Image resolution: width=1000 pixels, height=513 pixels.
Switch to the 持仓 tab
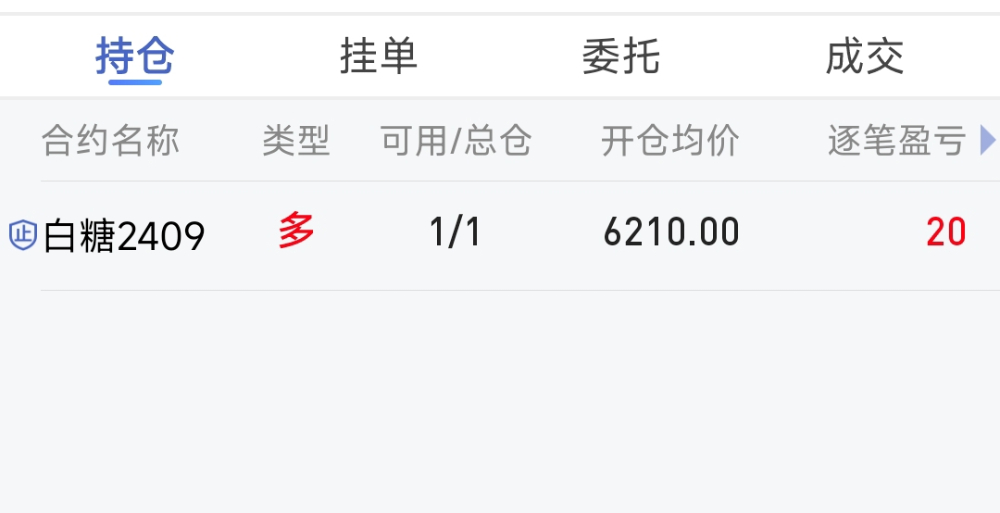pos(135,57)
